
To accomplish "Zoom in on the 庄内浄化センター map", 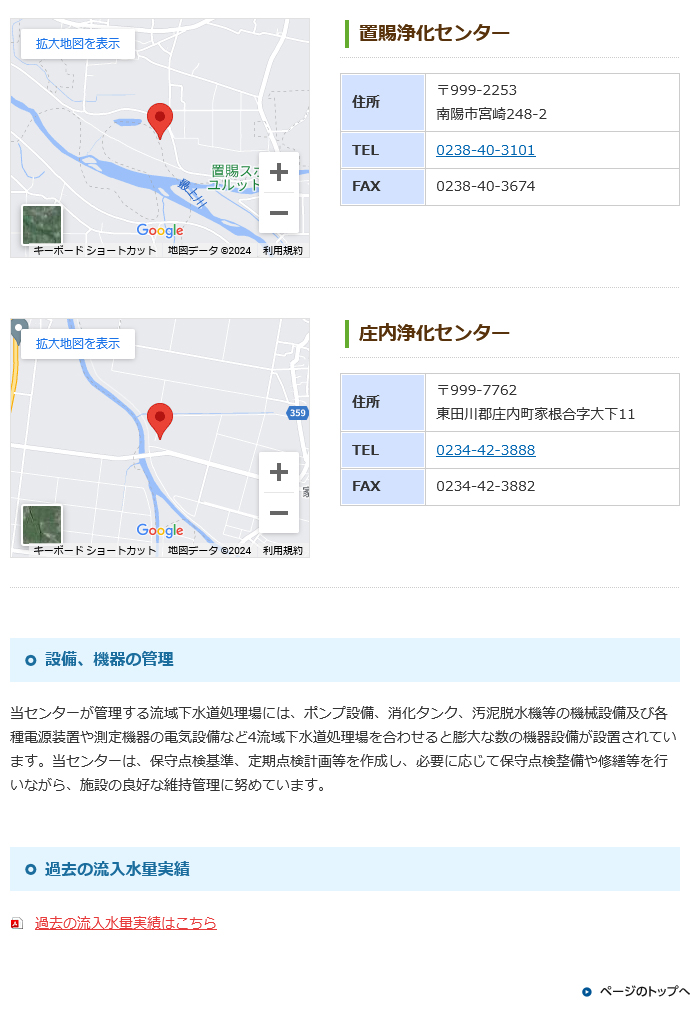I will (279, 472).
